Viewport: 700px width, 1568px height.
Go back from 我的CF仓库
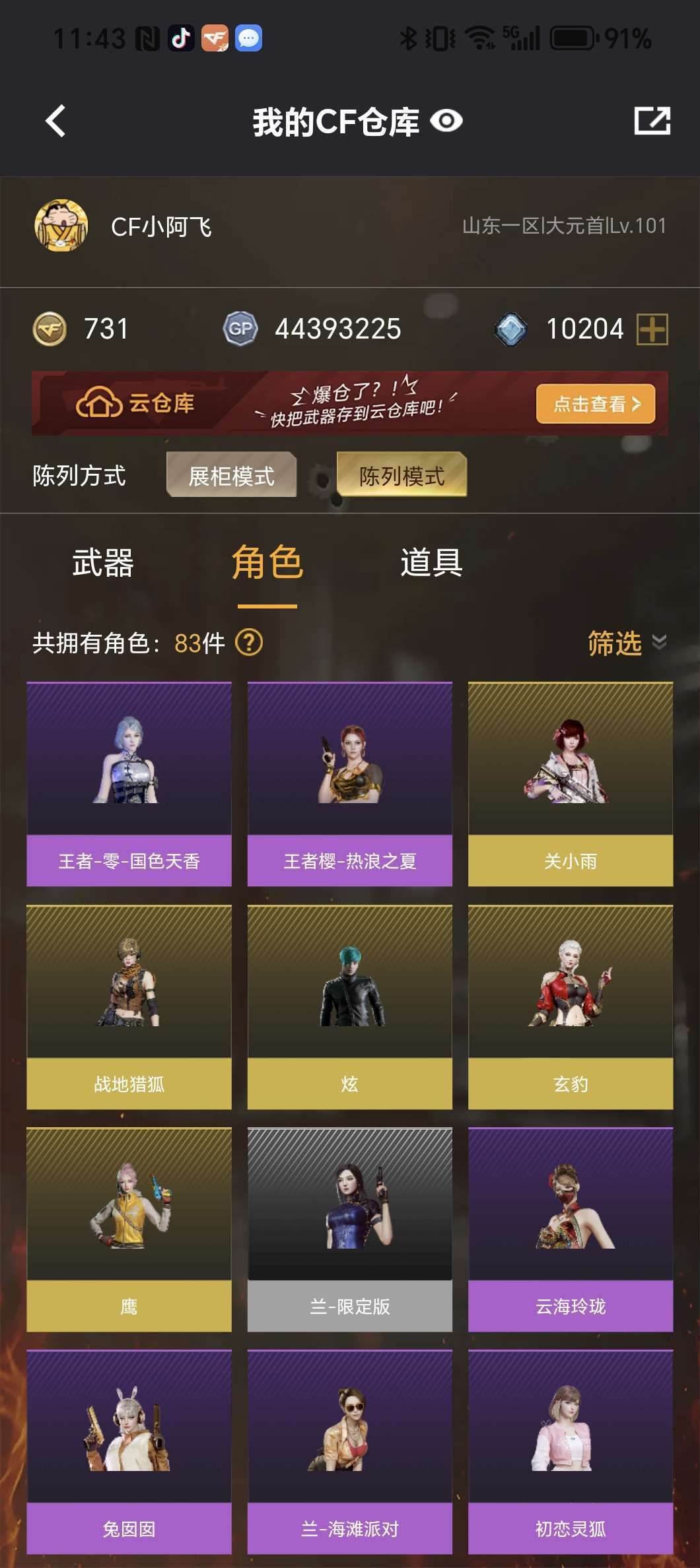coord(56,121)
